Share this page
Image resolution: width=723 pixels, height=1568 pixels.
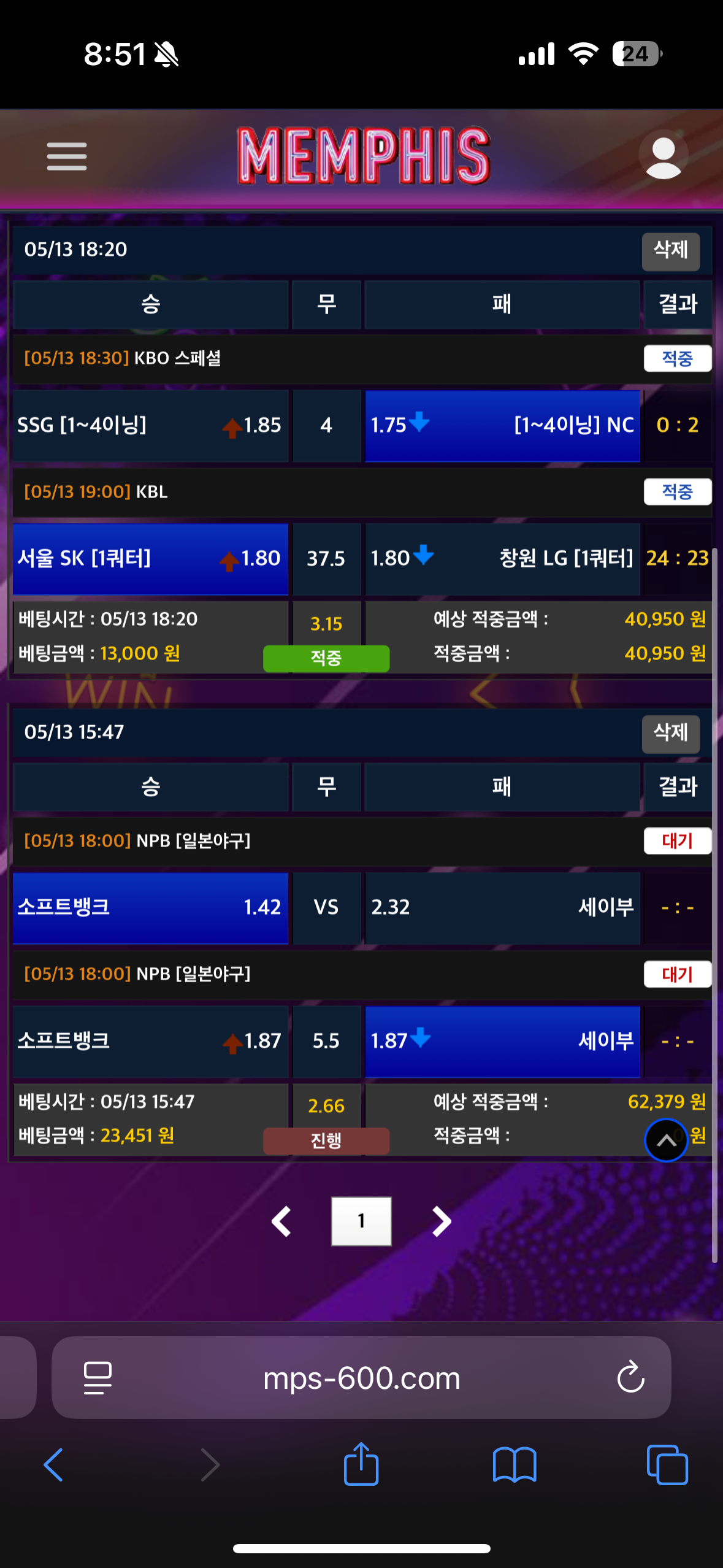tap(361, 1465)
